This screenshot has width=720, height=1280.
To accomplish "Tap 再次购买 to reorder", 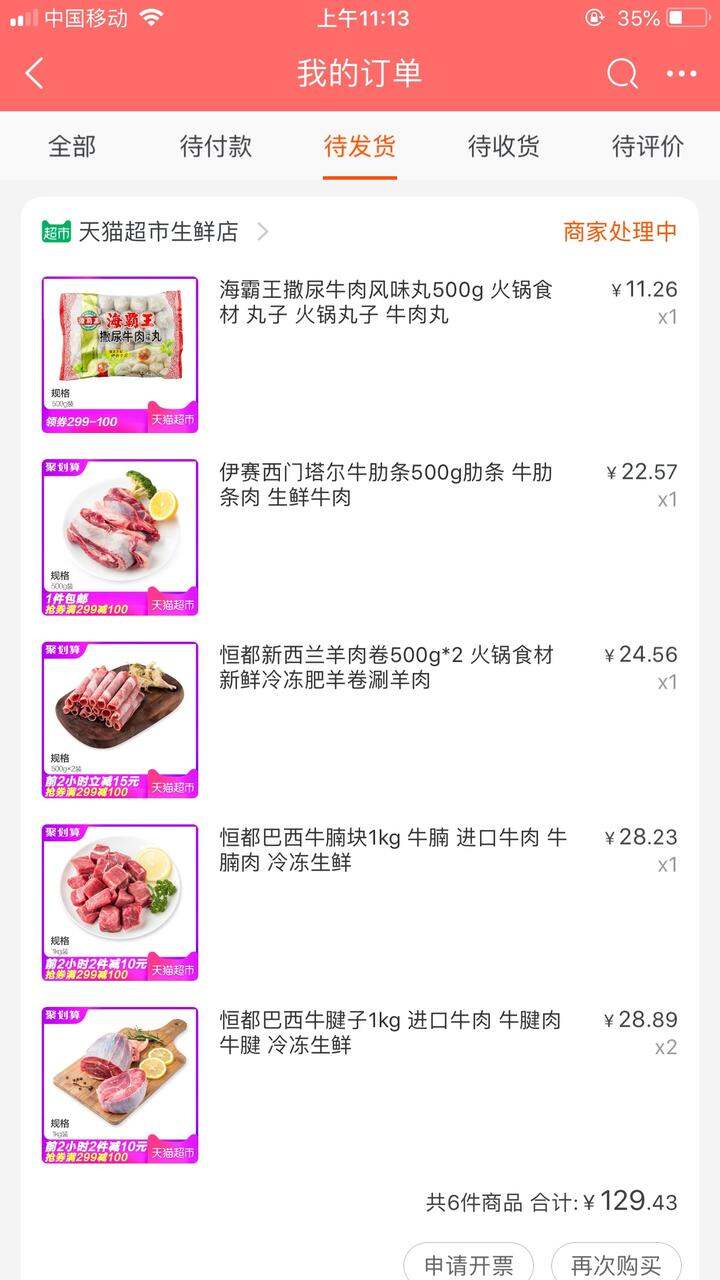I will click(617, 1264).
